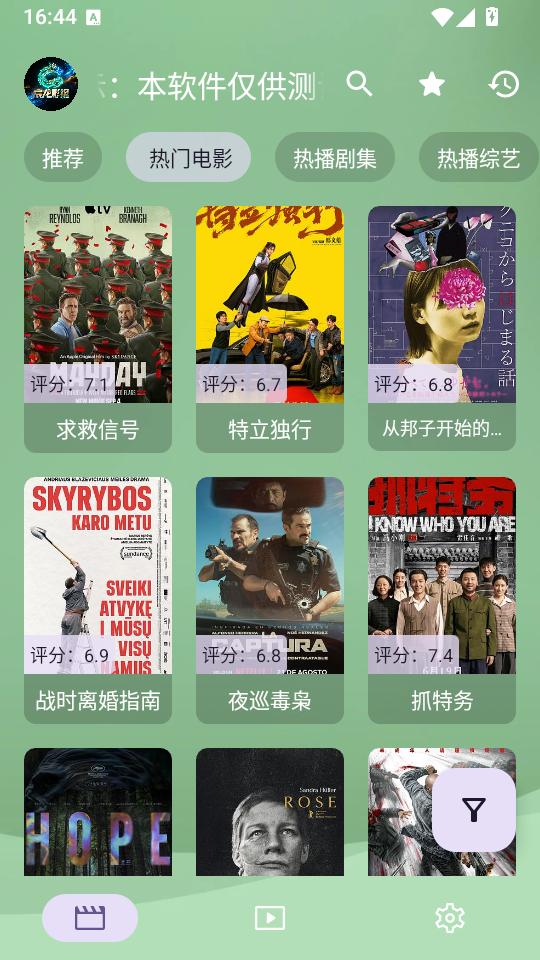Tap the app logo avatar
This screenshot has width=540, height=960.
pos(51,84)
